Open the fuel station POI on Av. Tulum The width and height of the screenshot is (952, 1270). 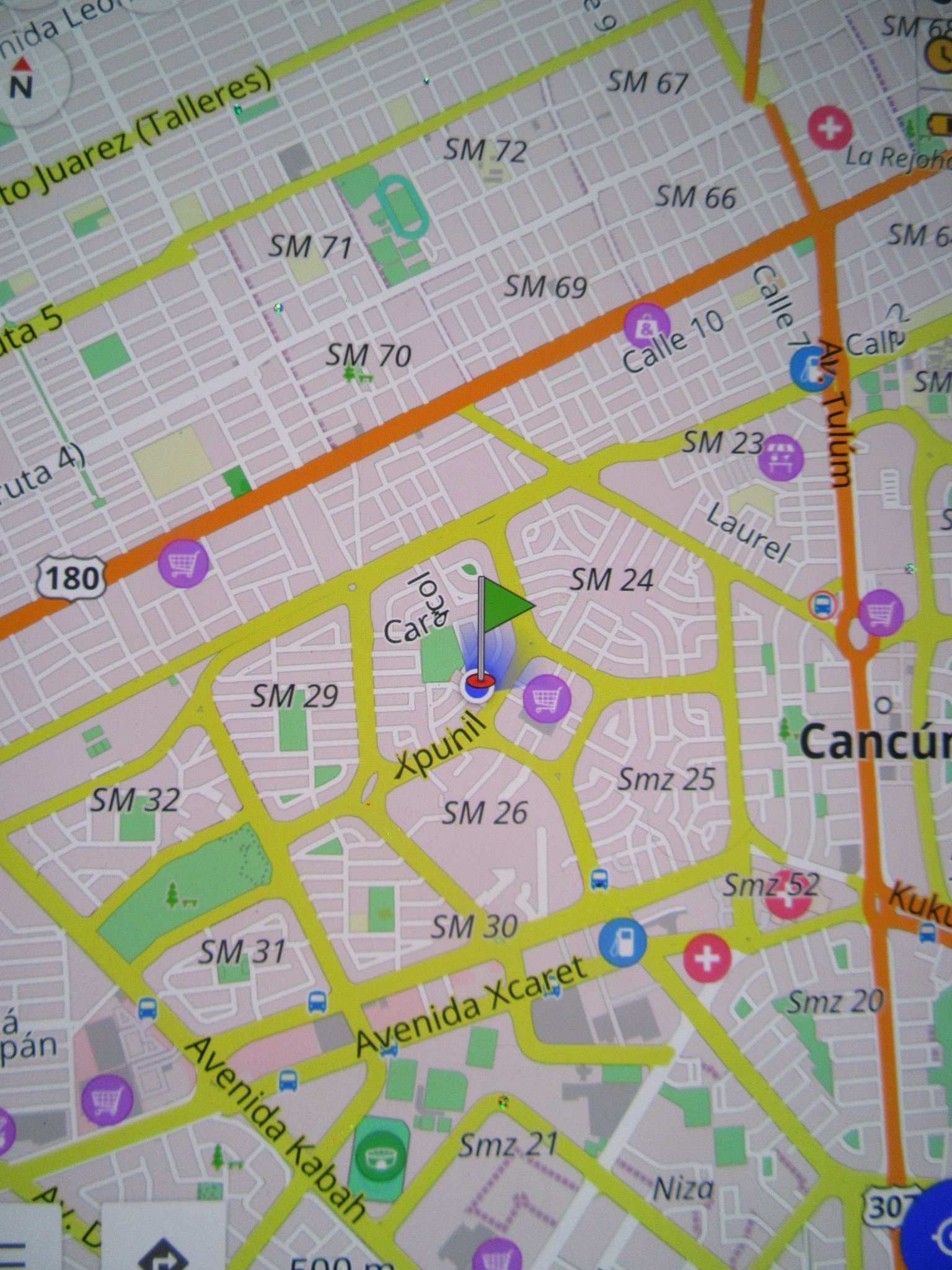(x=811, y=370)
